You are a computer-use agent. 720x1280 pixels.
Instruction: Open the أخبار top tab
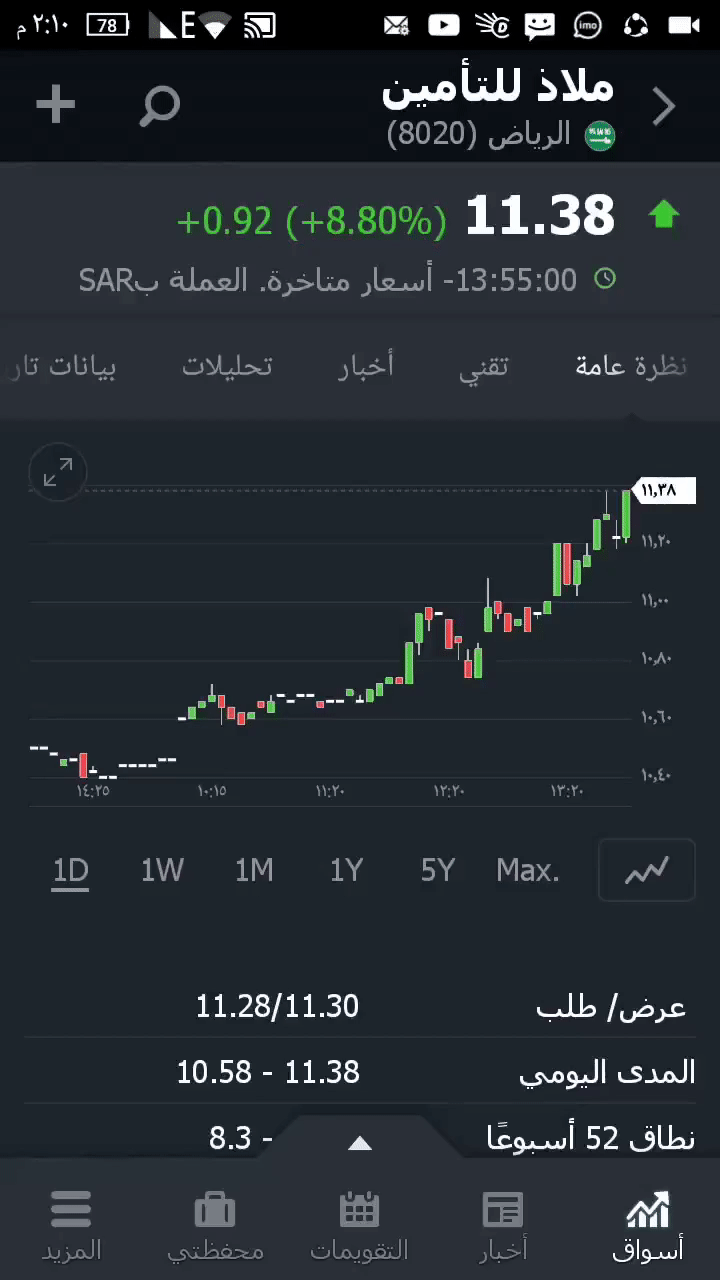pyautogui.click(x=366, y=366)
